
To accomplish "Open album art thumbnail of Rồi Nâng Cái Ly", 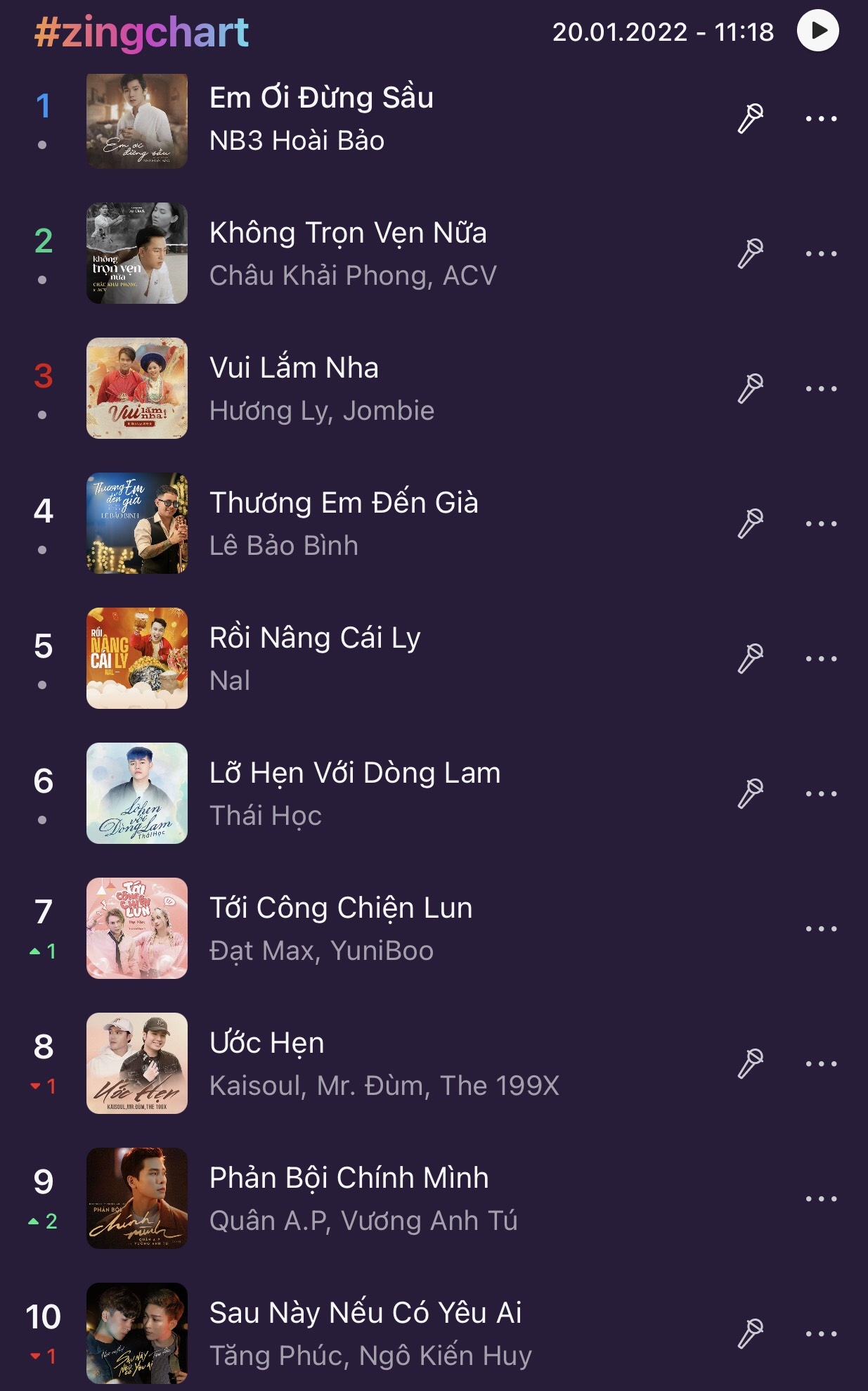I will (138, 656).
